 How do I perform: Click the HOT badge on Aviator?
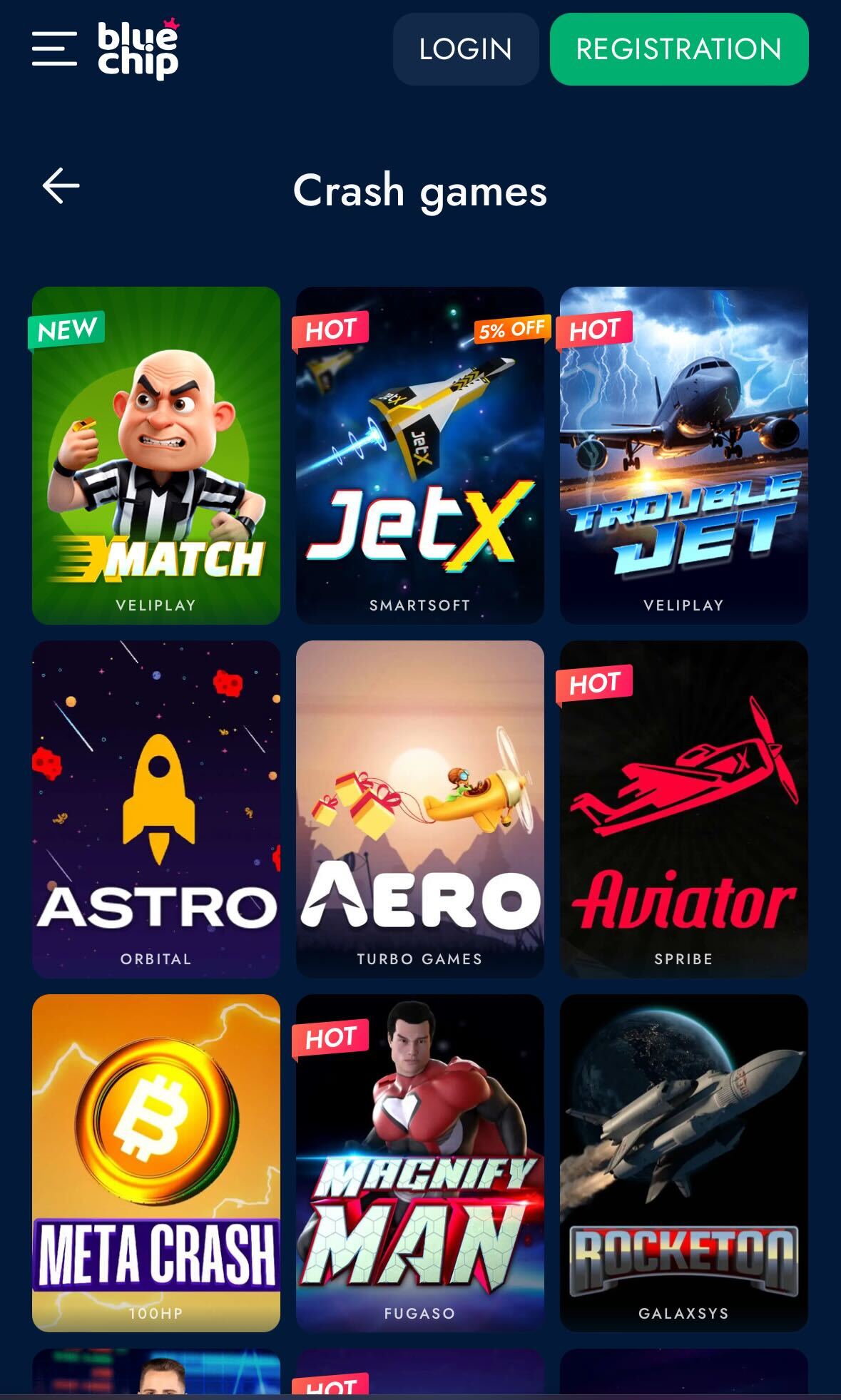tap(594, 682)
